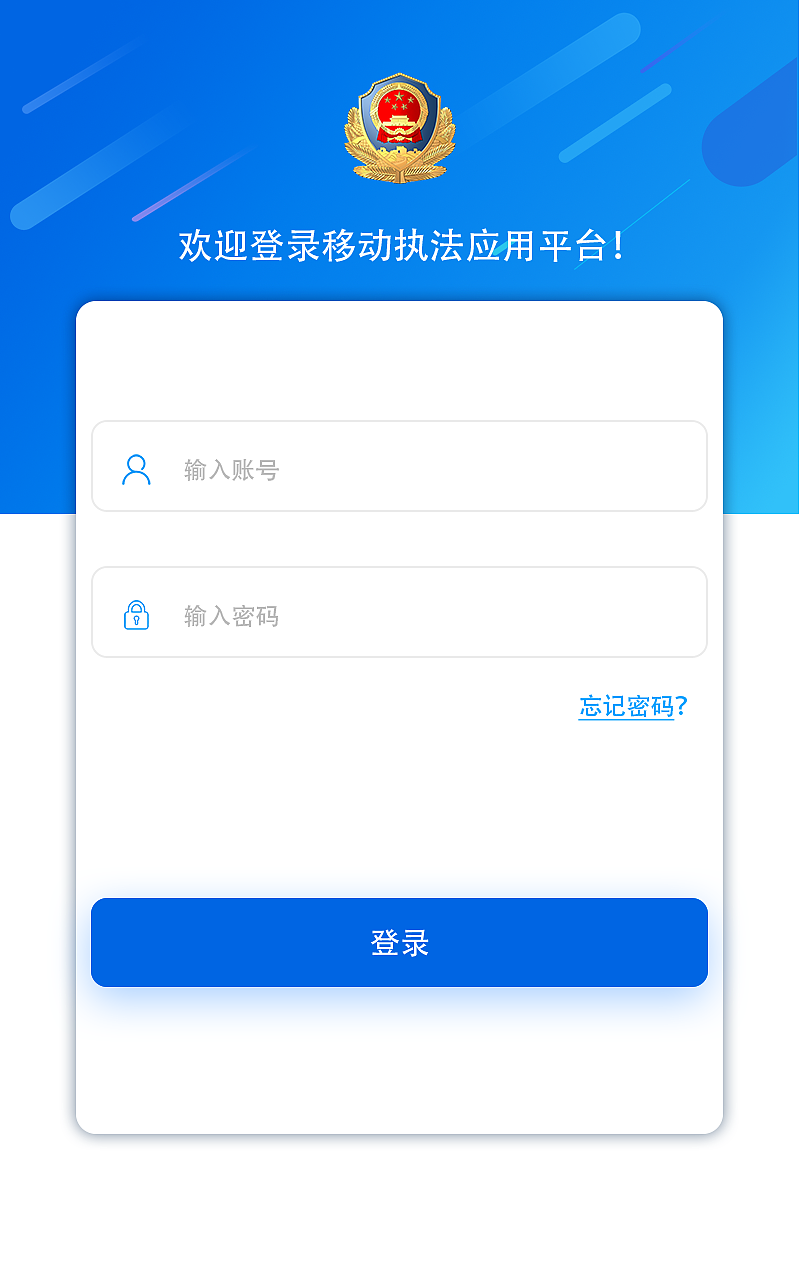Click the 输入密码 password input field
The image size is (800, 1280).
[399, 613]
